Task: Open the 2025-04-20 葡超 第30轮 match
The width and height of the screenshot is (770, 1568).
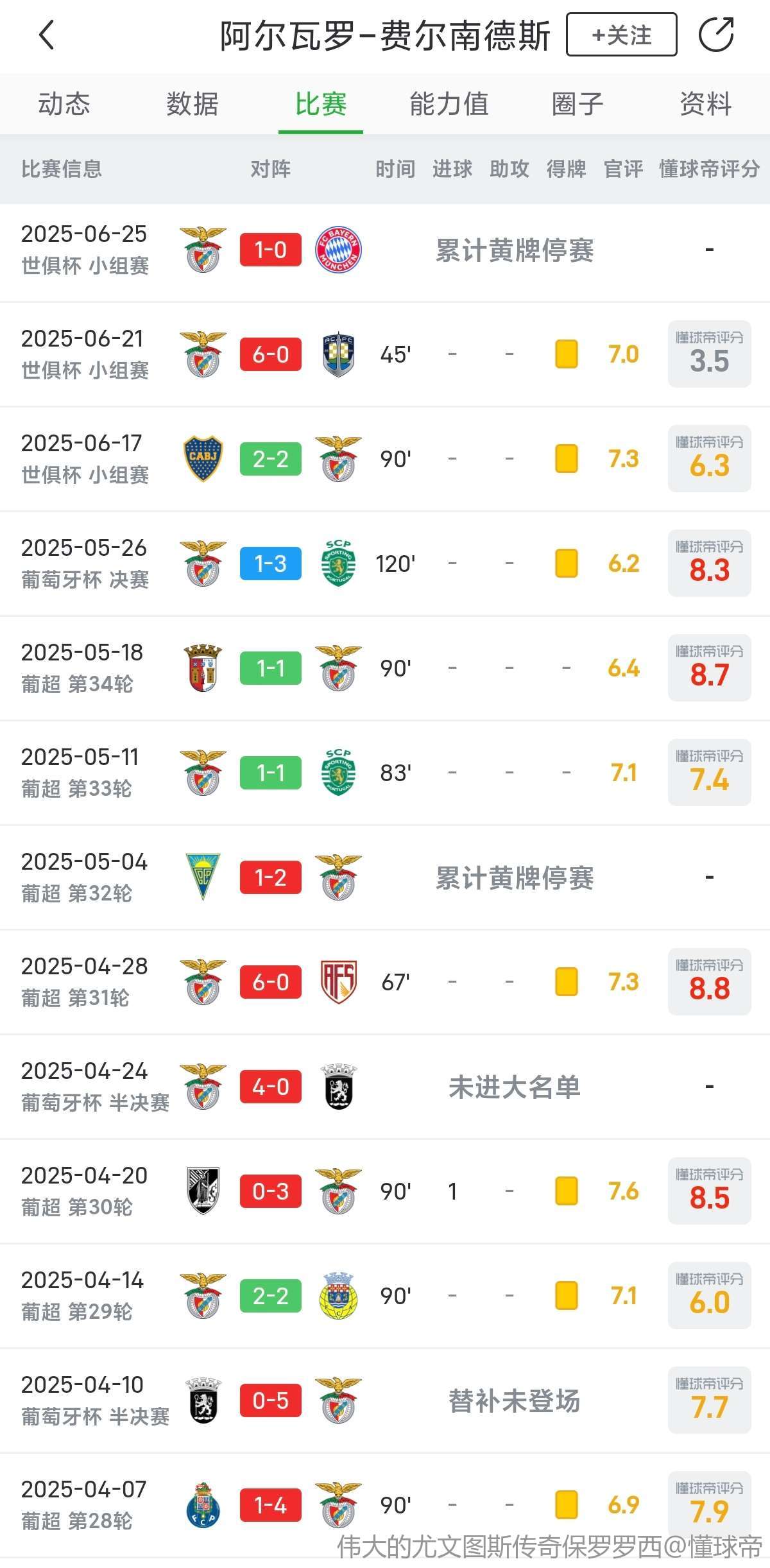Action: tap(385, 1191)
